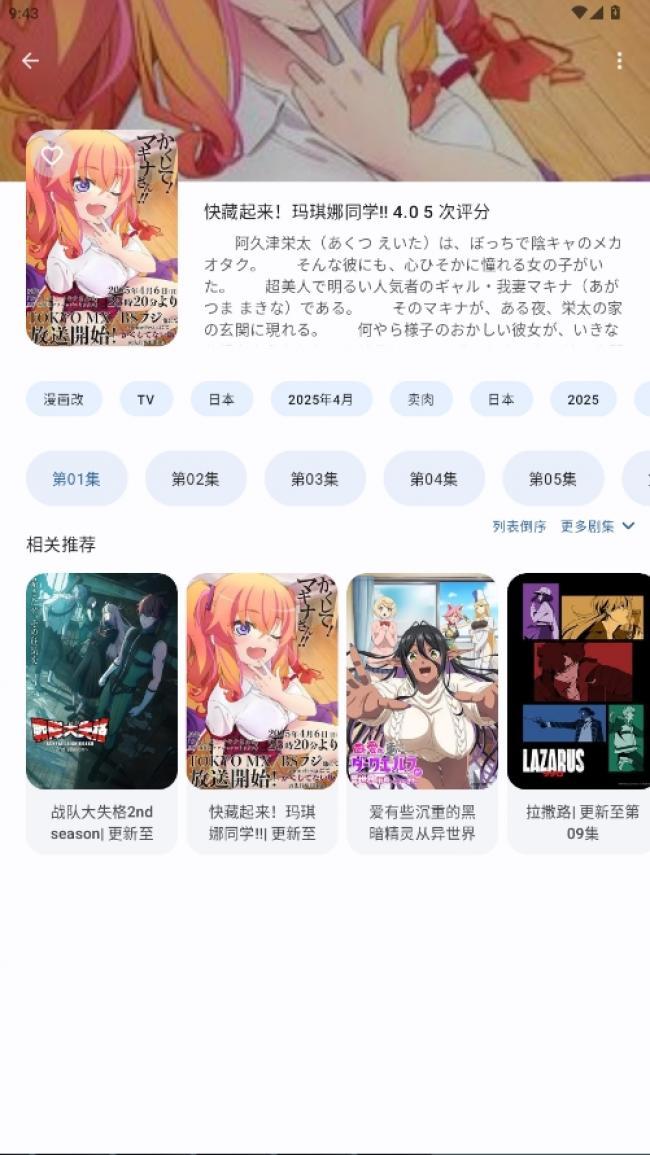Select the 漫画改 tag chip
The height and width of the screenshot is (1155, 650).
point(64,399)
